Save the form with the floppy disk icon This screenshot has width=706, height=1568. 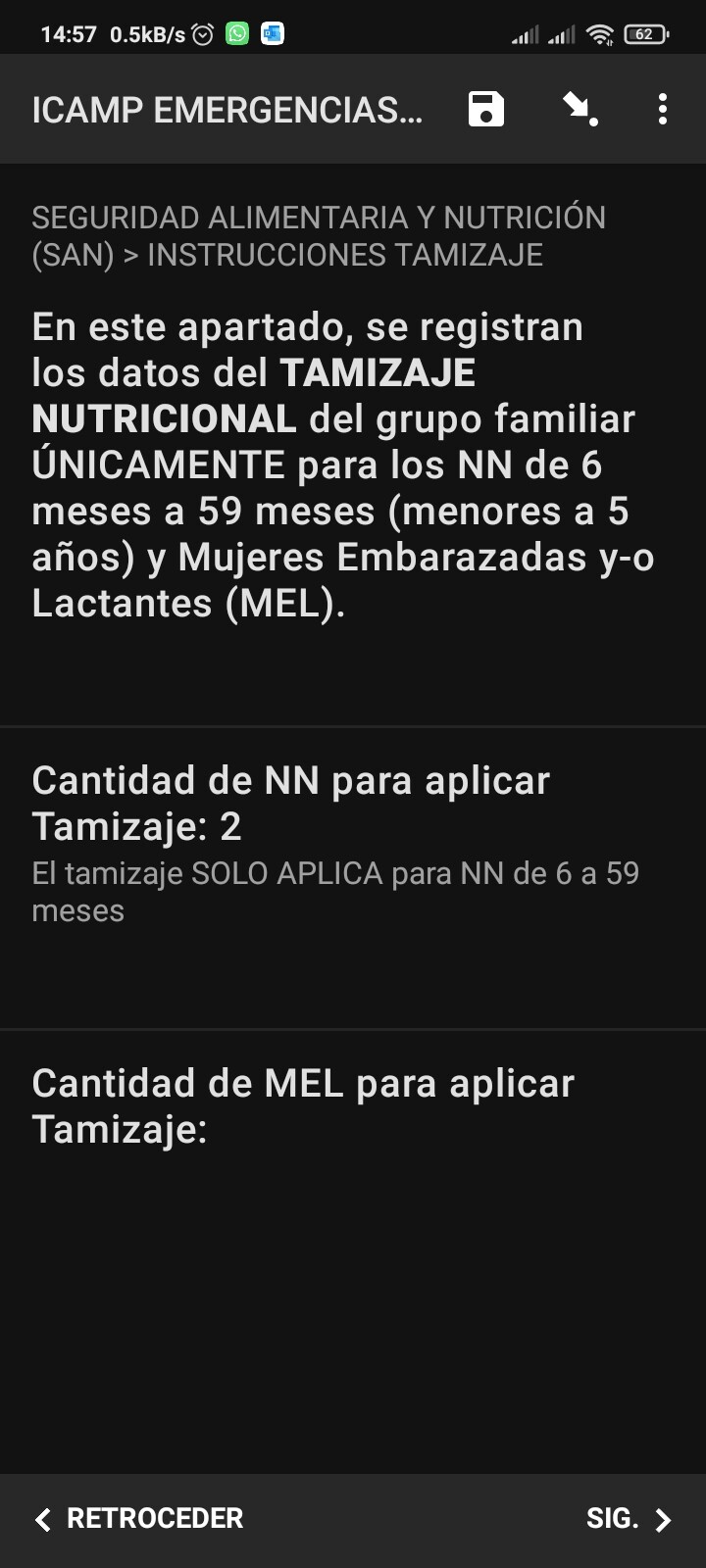486,109
